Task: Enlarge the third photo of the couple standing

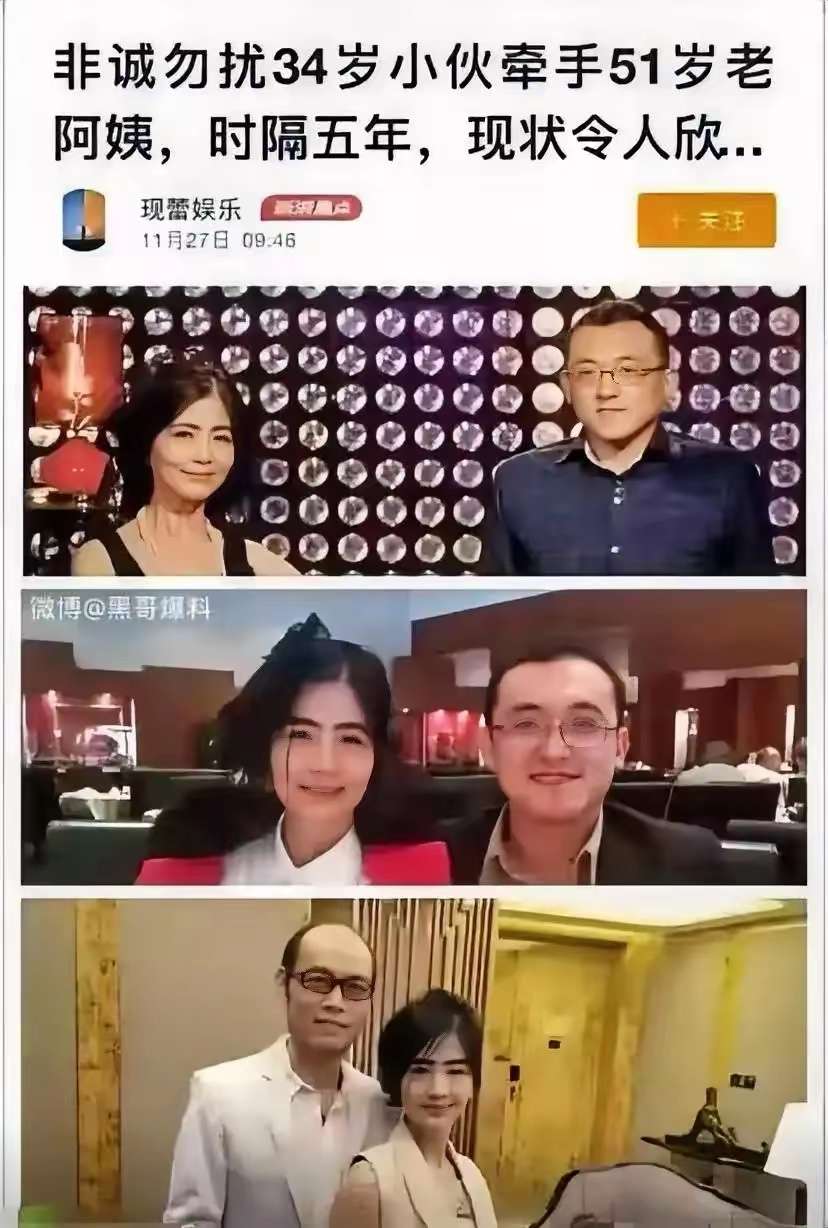Action: 414,1060
